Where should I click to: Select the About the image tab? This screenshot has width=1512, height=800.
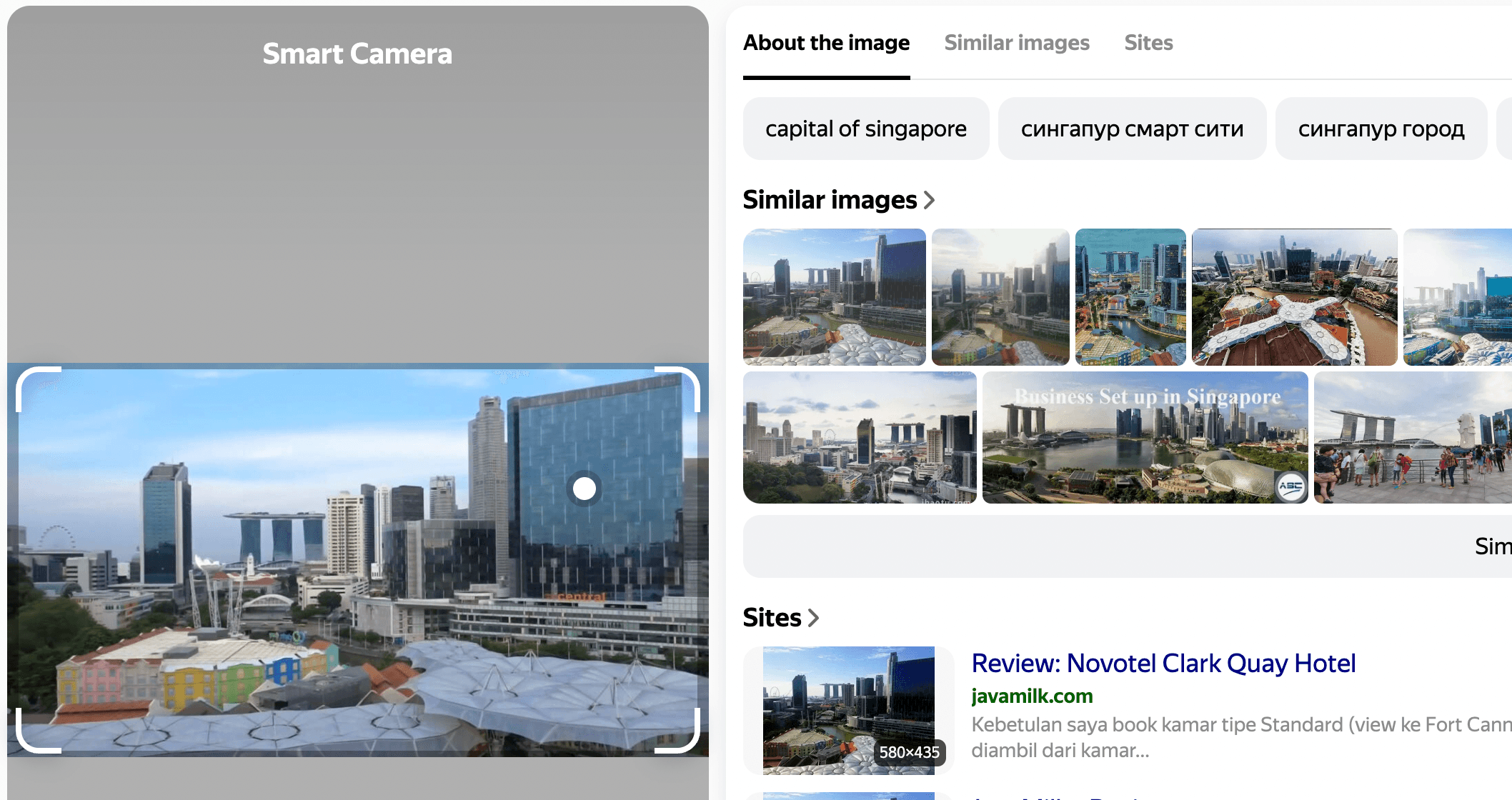click(x=826, y=43)
